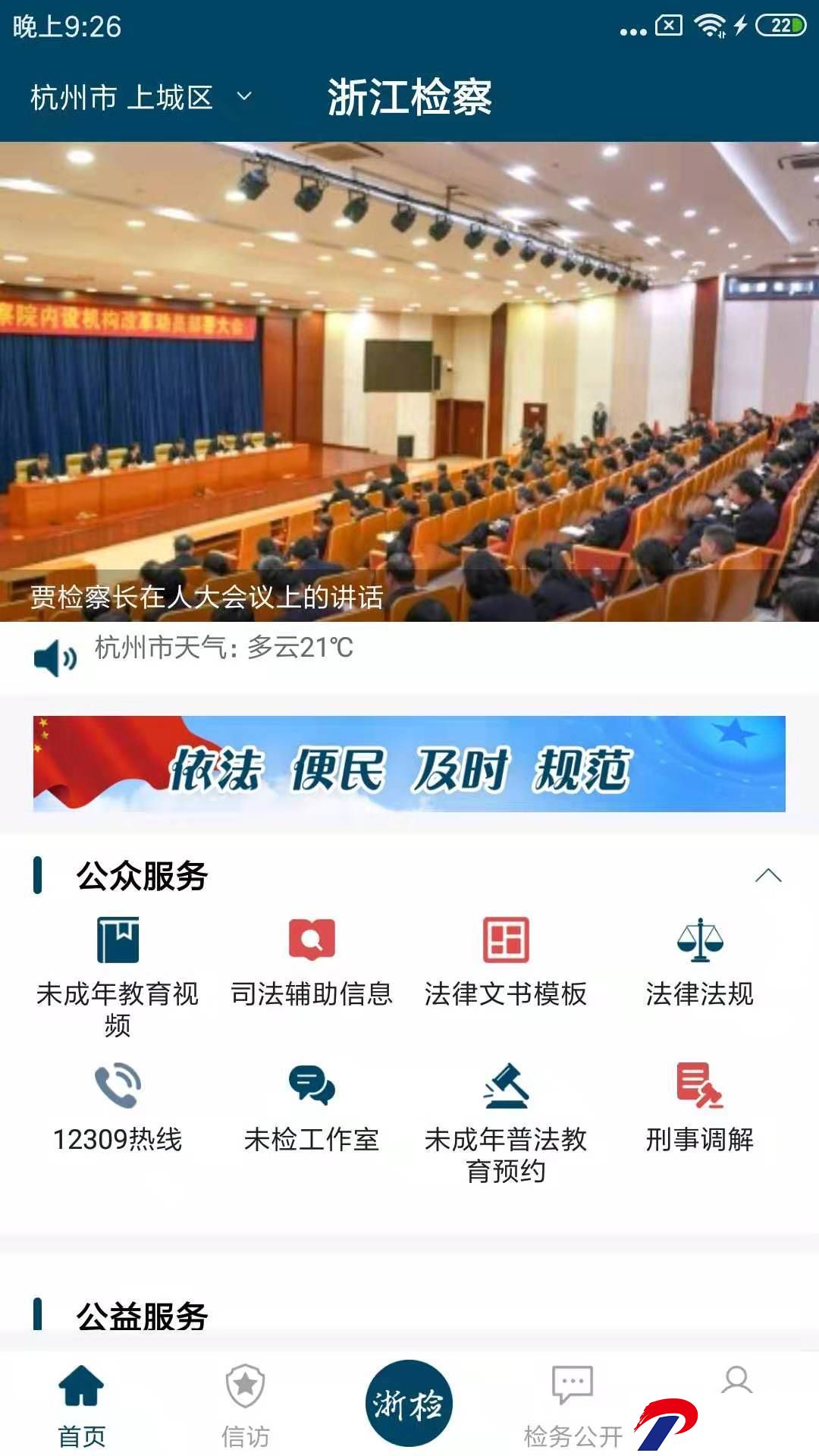
Task: Open 未检工作室
Action: [x=312, y=1107]
